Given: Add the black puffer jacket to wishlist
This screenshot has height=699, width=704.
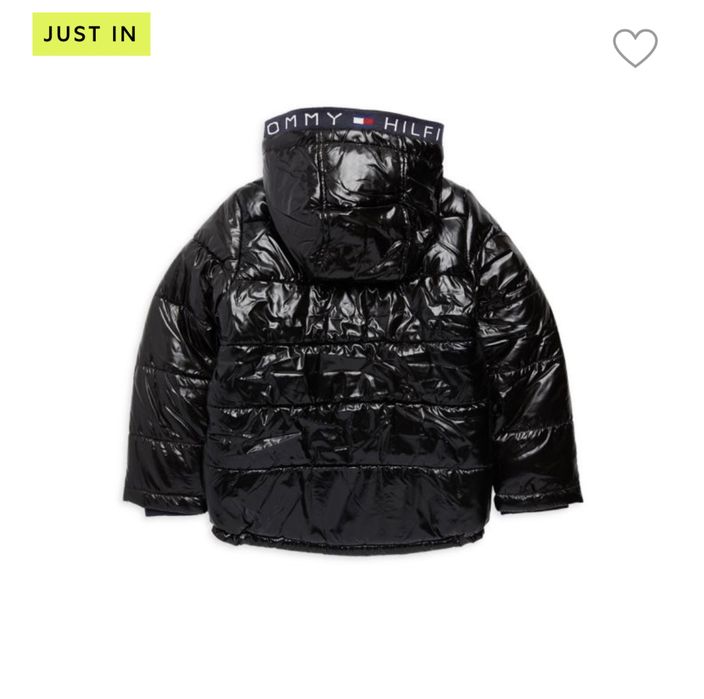Looking at the screenshot, I should click(635, 48).
